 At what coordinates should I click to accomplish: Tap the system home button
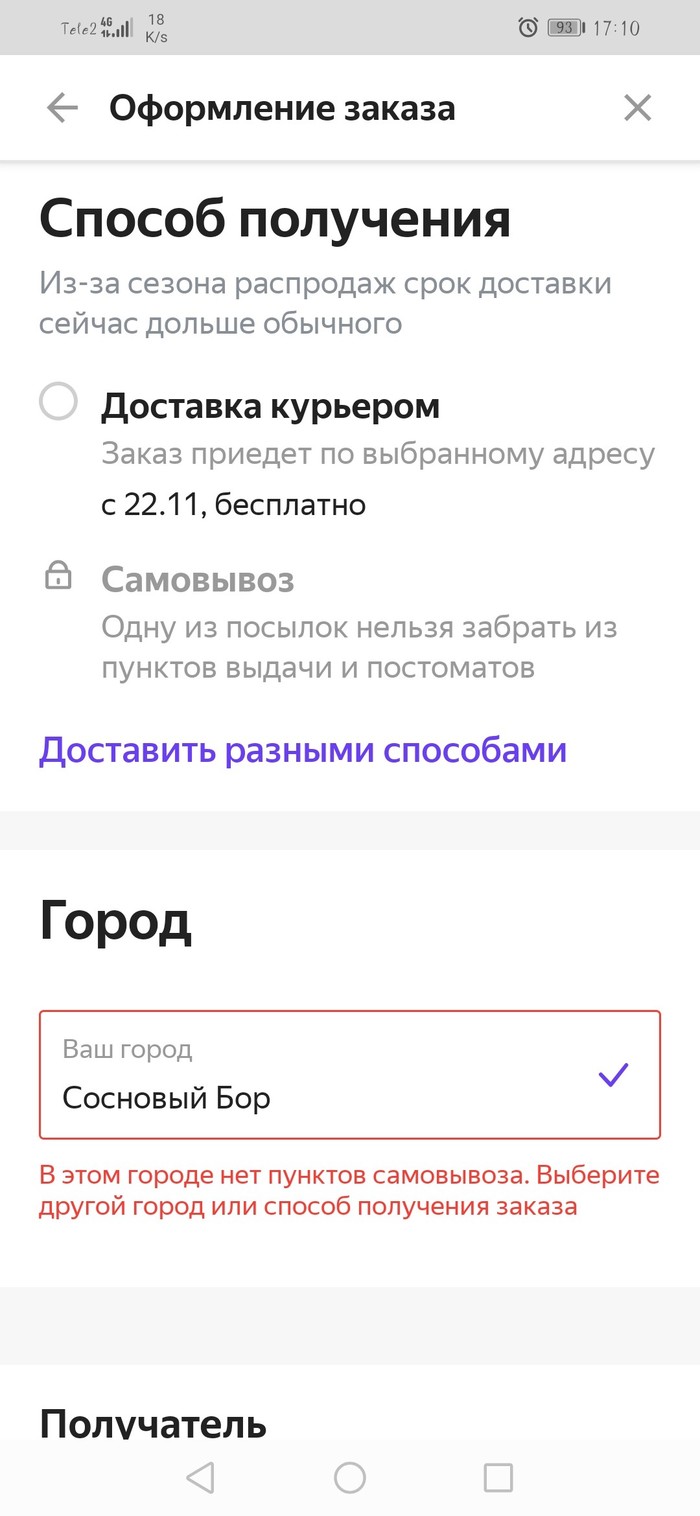349,1477
